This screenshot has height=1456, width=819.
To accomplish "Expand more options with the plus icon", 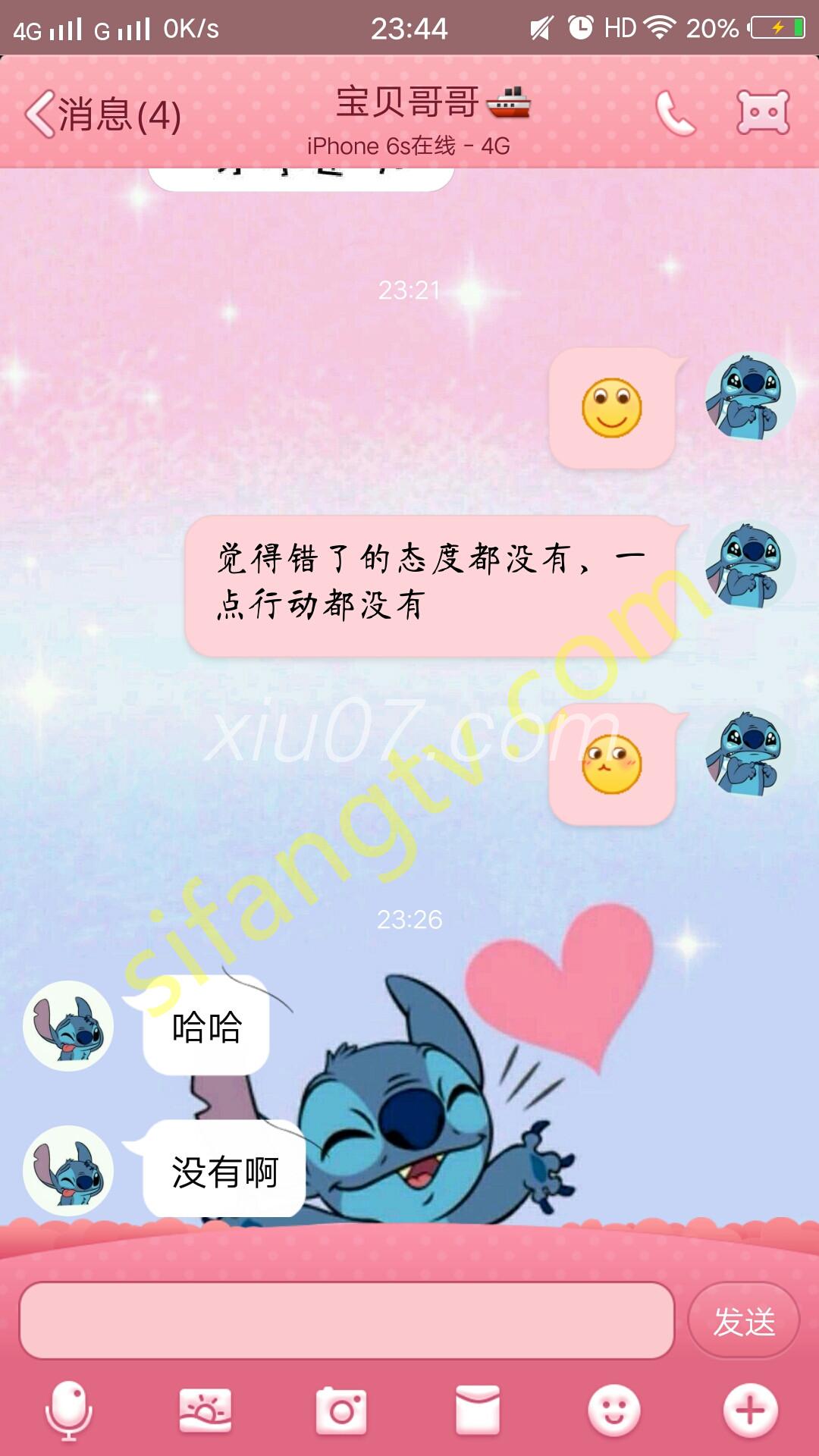I will (x=750, y=1410).
